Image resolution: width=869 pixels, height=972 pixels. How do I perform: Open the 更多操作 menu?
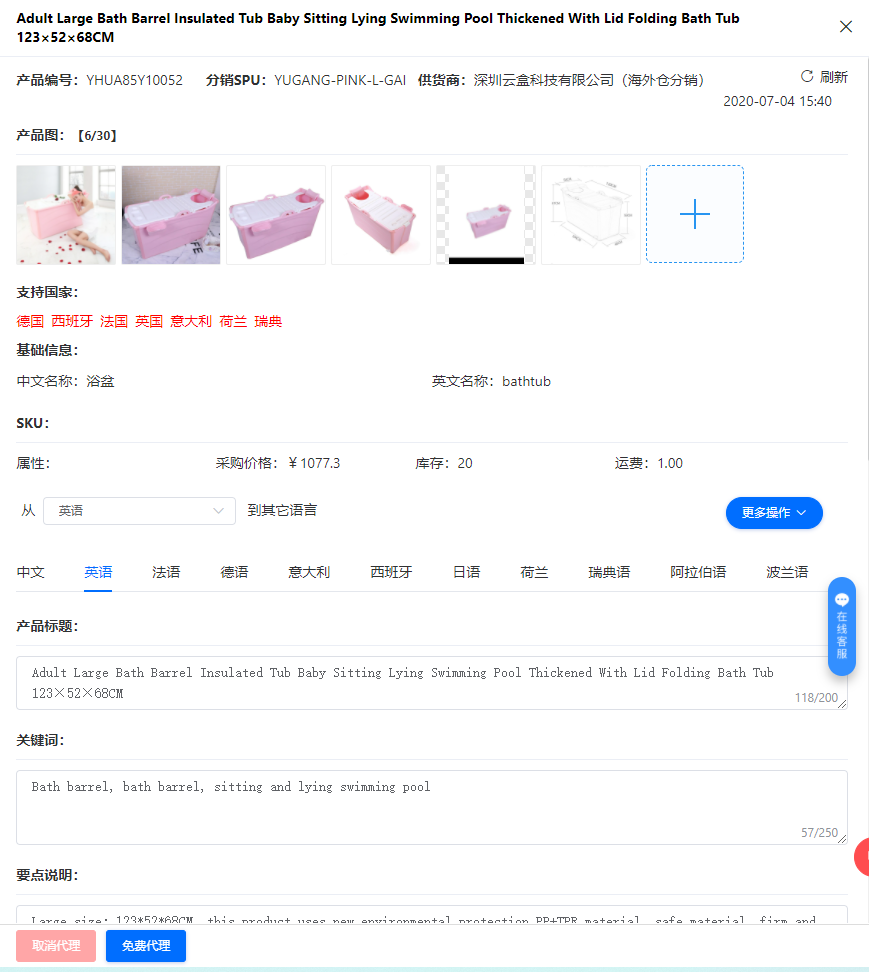click(773, 513)
